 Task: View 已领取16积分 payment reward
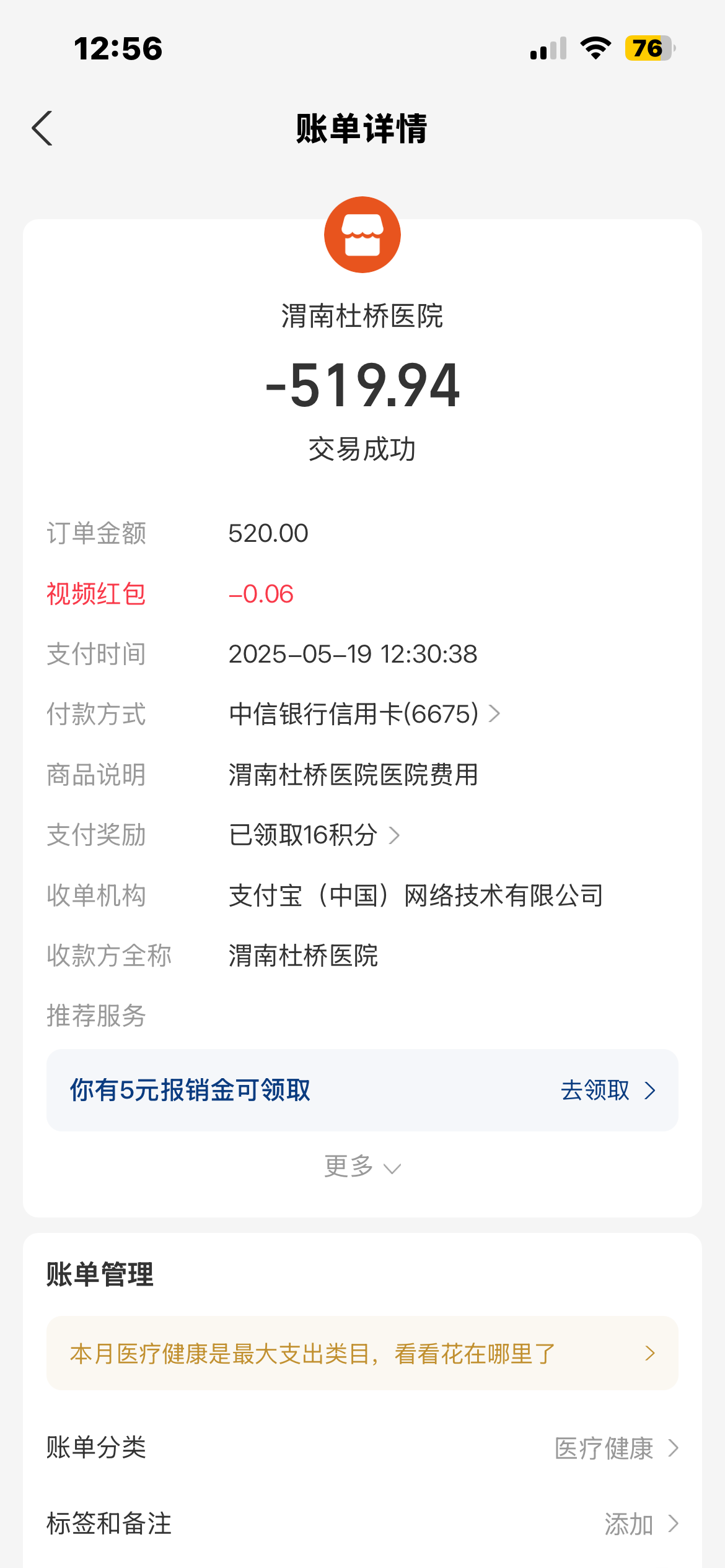314,835
